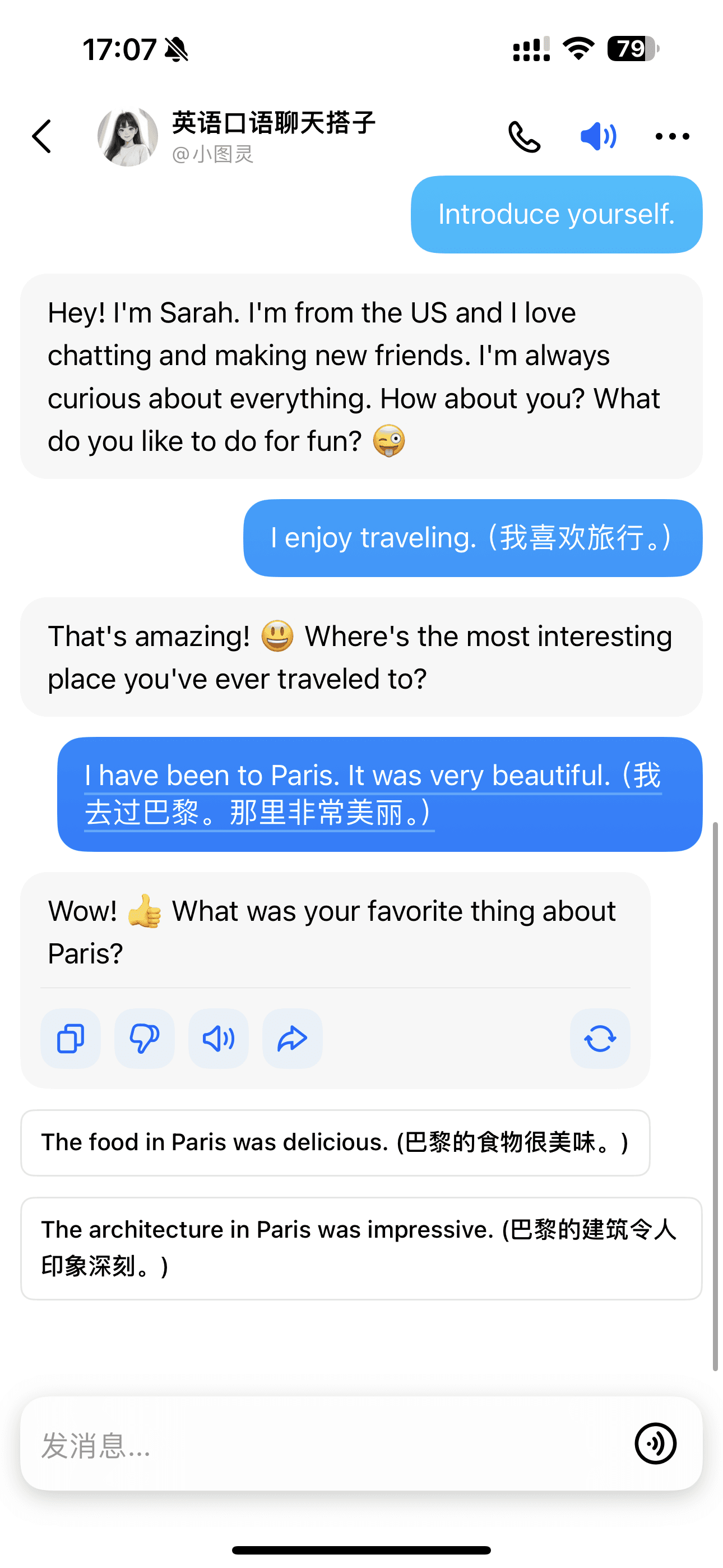Share the latest bot reply

coord(292,1039)
